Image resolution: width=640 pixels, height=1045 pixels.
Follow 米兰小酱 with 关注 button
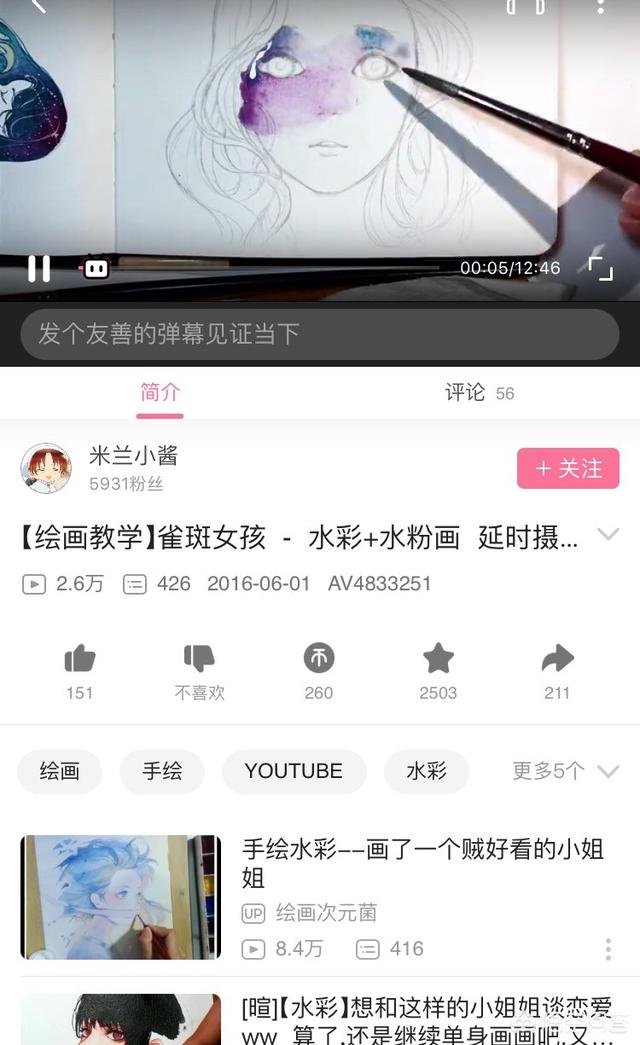pyautogui.click(x=568, y=468)
